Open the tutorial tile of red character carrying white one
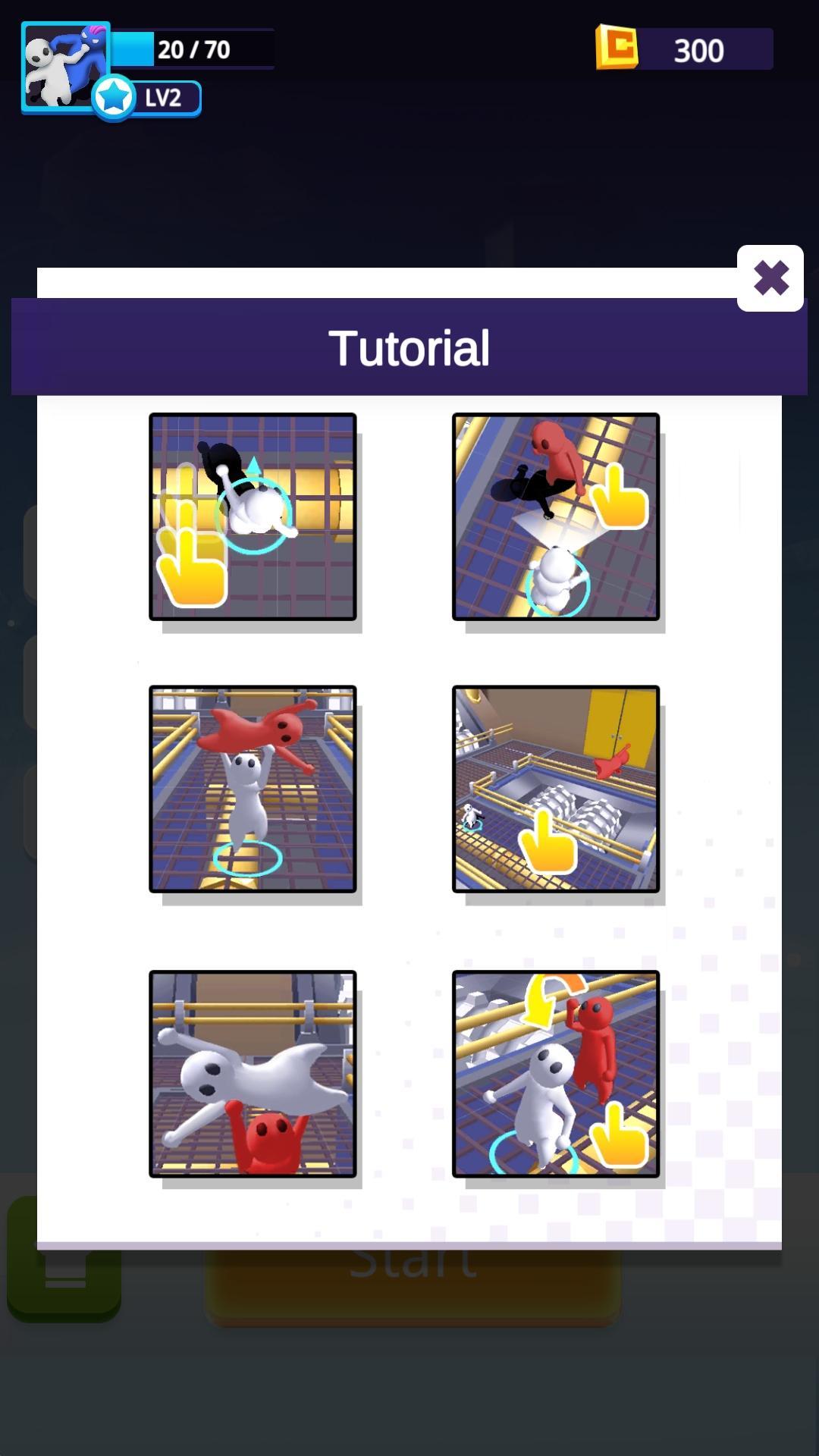 click(253, 1074)
